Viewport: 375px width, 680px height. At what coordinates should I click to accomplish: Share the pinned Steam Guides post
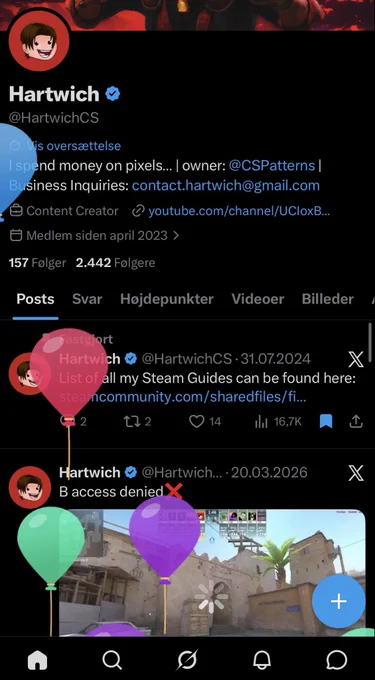[x=356, y=421]
